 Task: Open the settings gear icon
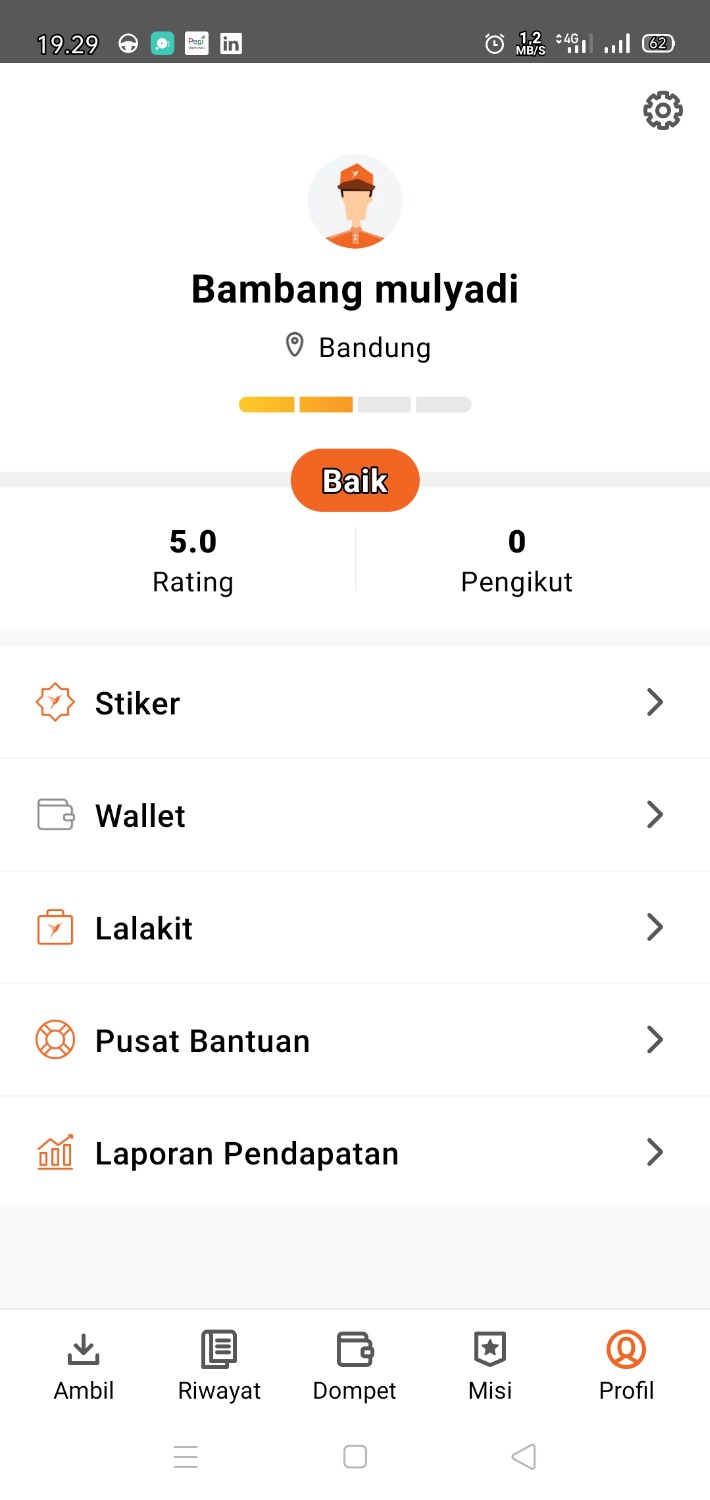pos(662,111)
